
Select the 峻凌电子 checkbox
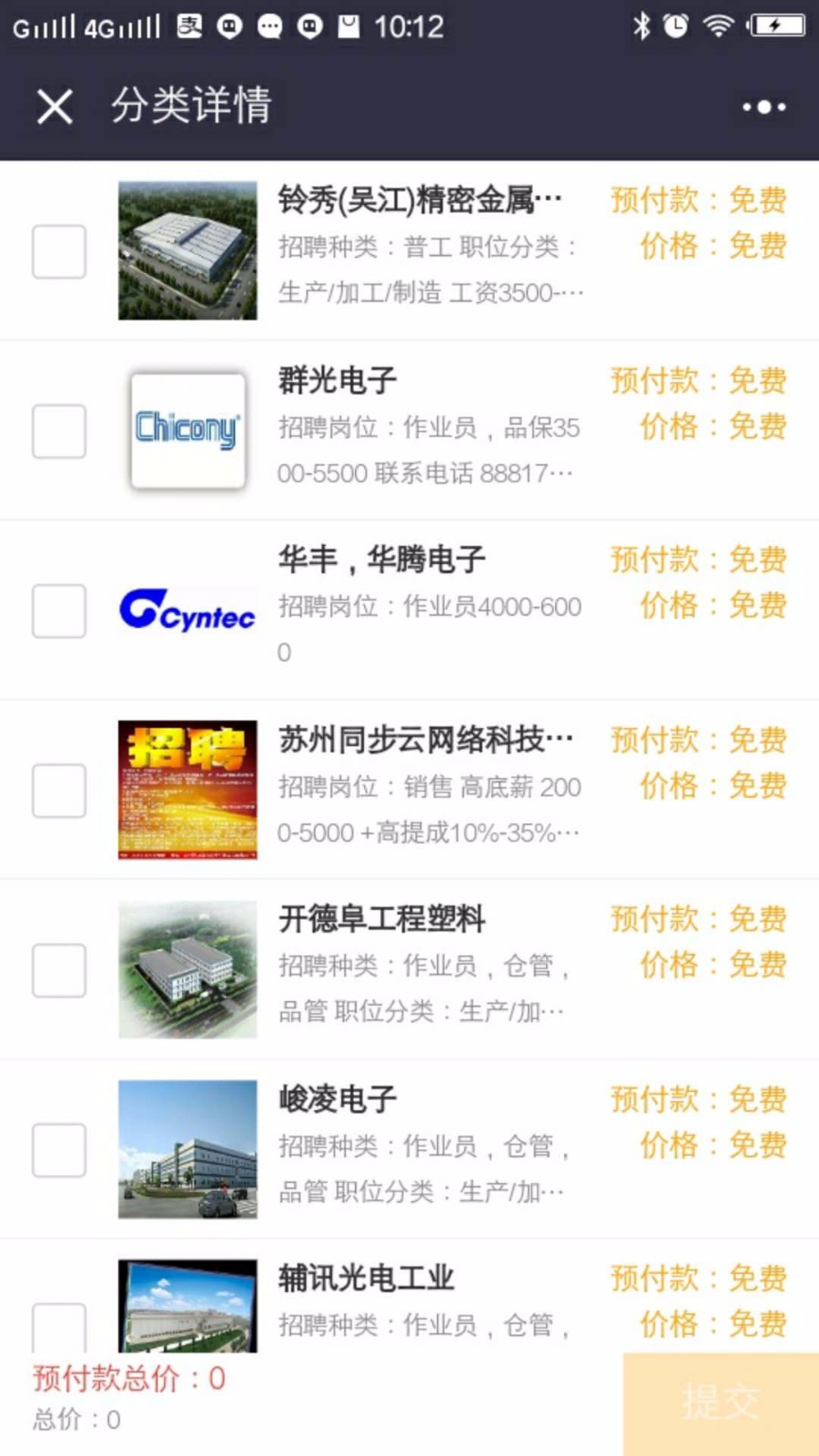(x=59, y=1150)
